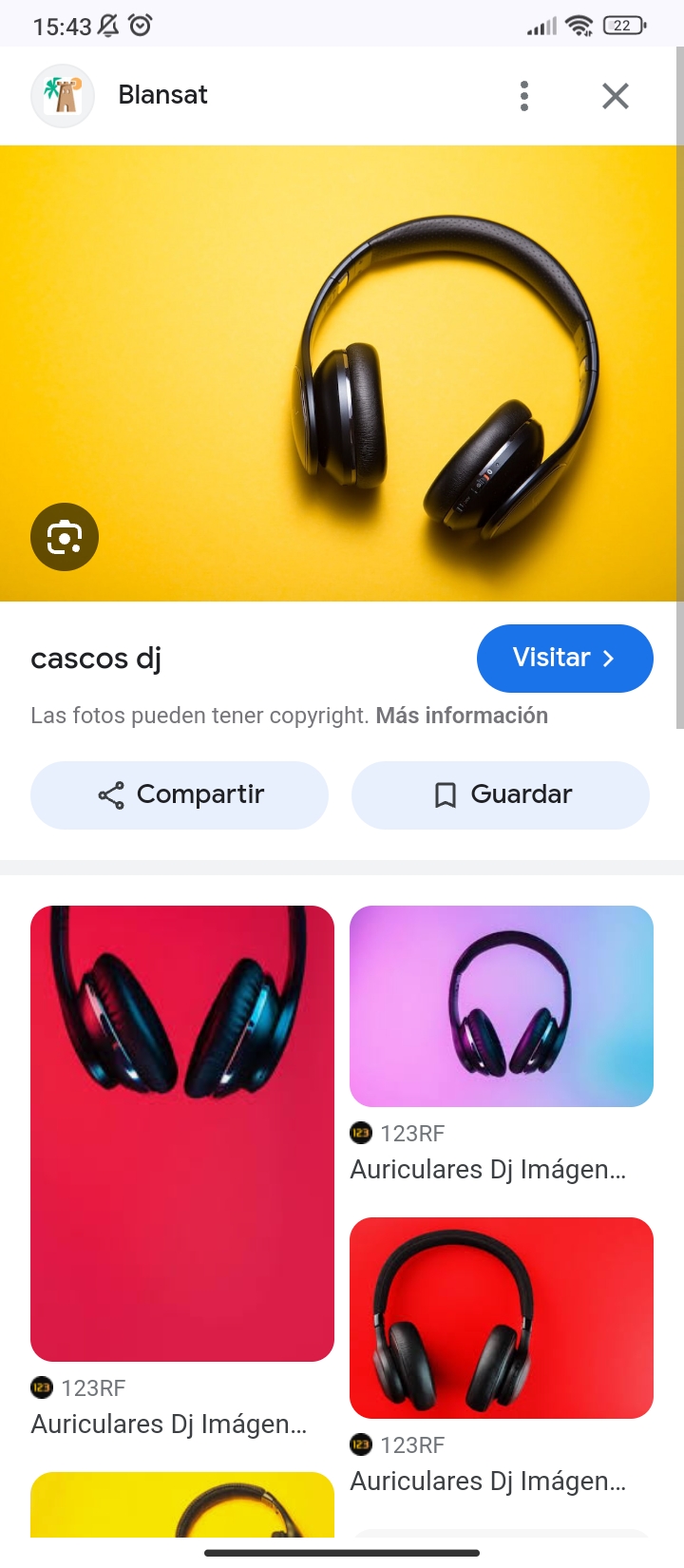Close the image viewer
This screenshot has width=684, height=1568.
(616, 96)
